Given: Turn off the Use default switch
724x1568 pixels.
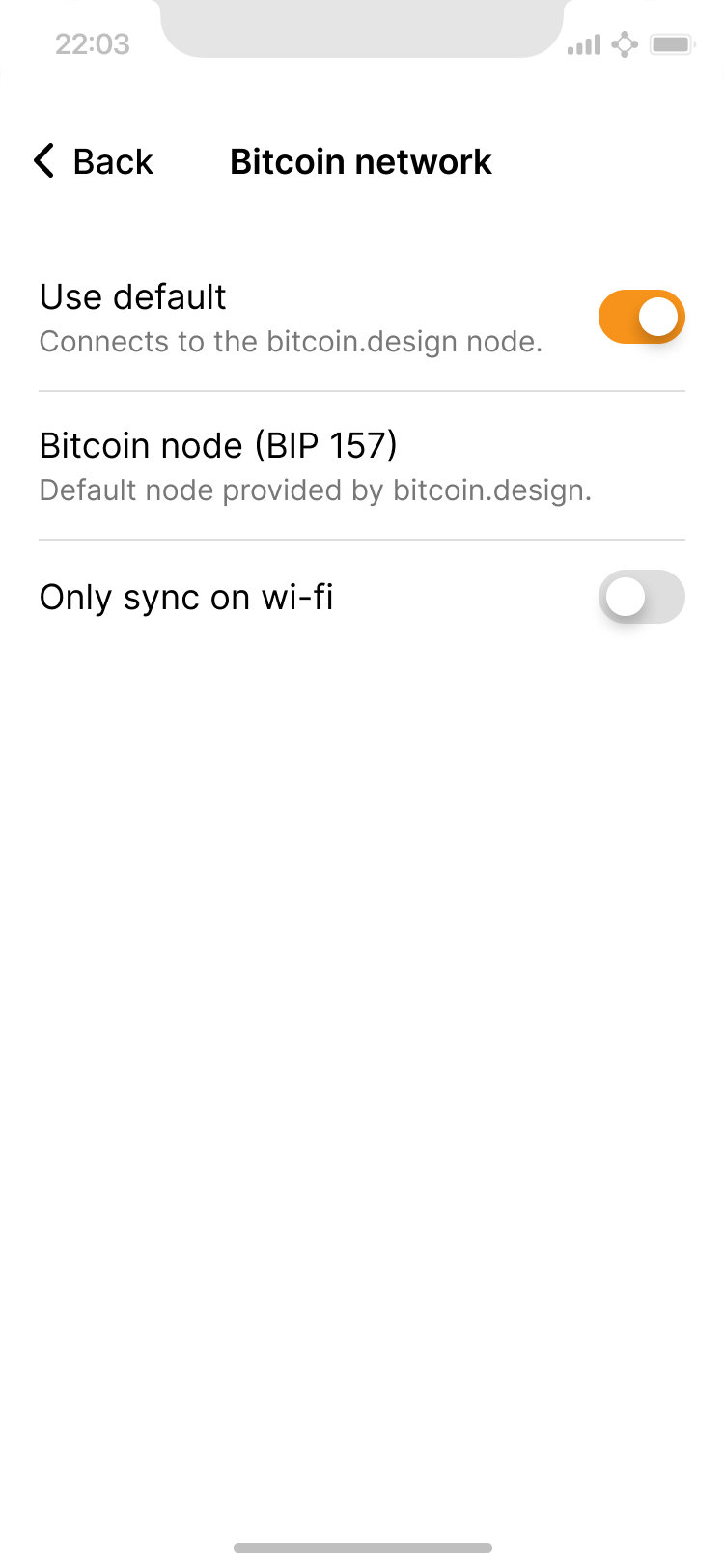Looking at the screenshot, I should coord(641,317).
